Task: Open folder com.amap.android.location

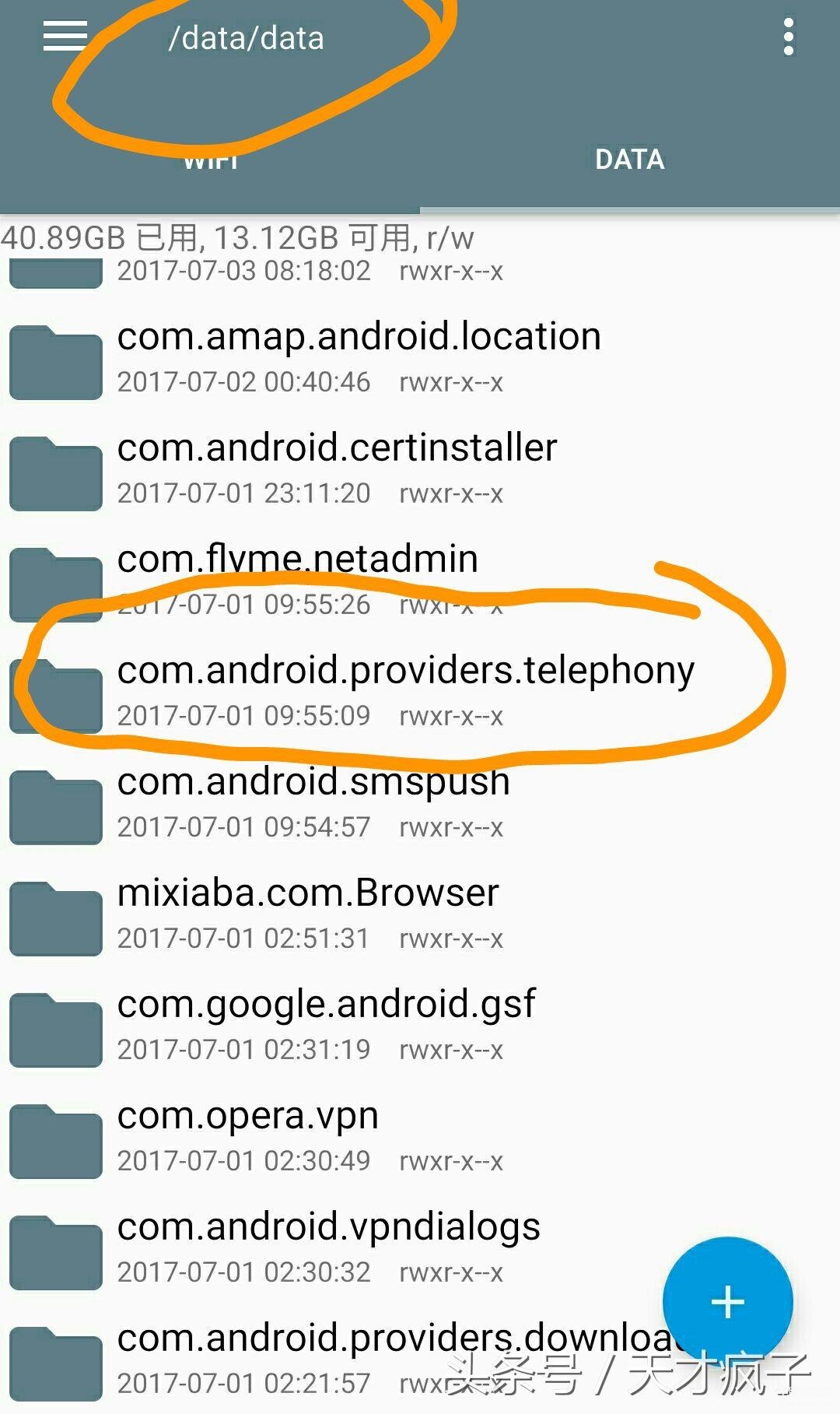Action: click(420, 359)
